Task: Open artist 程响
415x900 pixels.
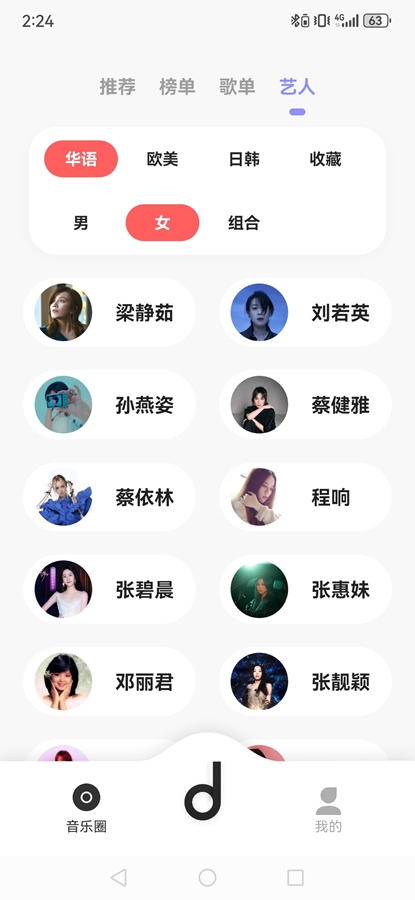Action: 305,497
